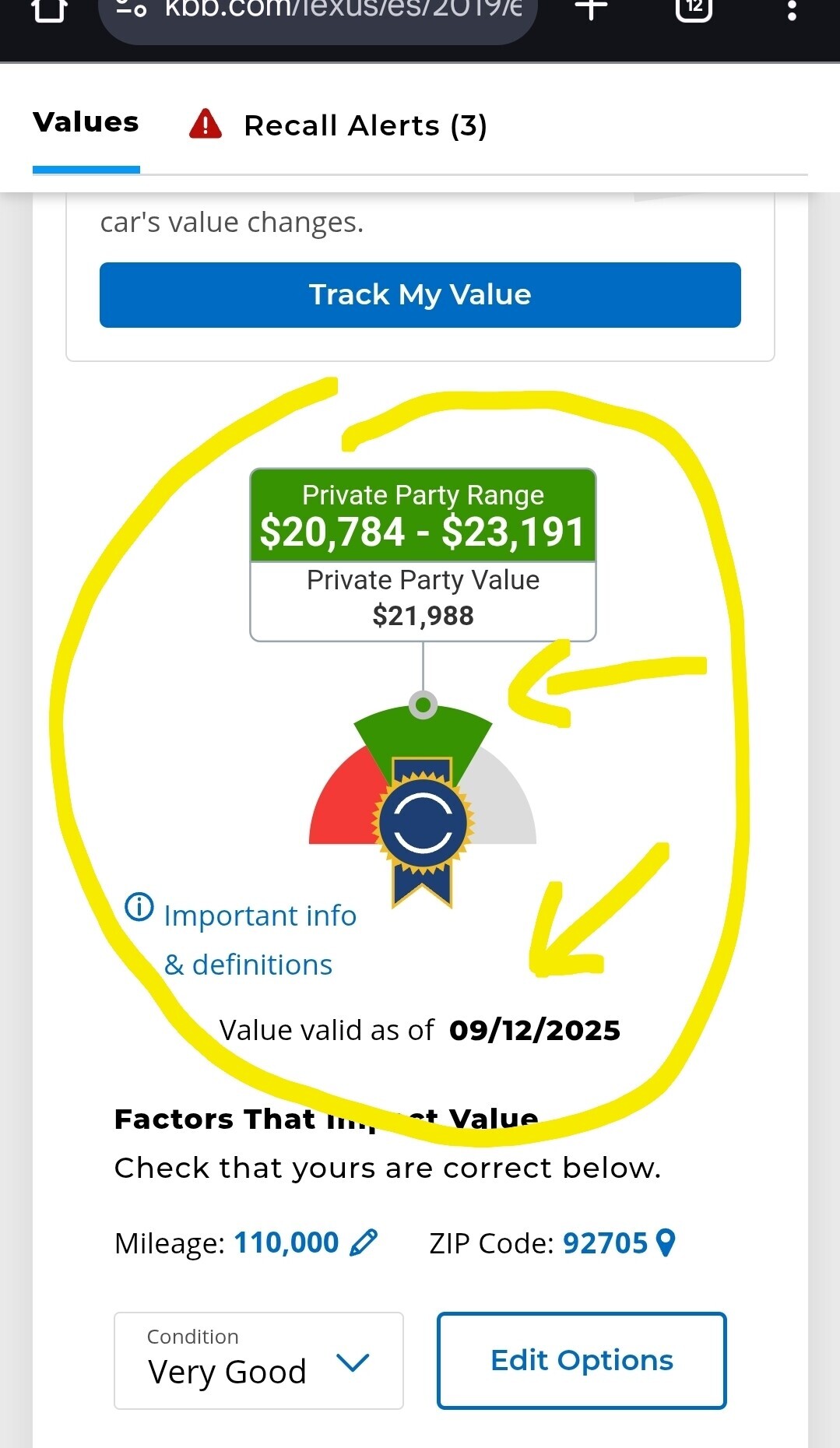Image resolution: width=840 pixels, height=1448 pixels.
Task: Select the Values tab
Action: pos(86,122)
